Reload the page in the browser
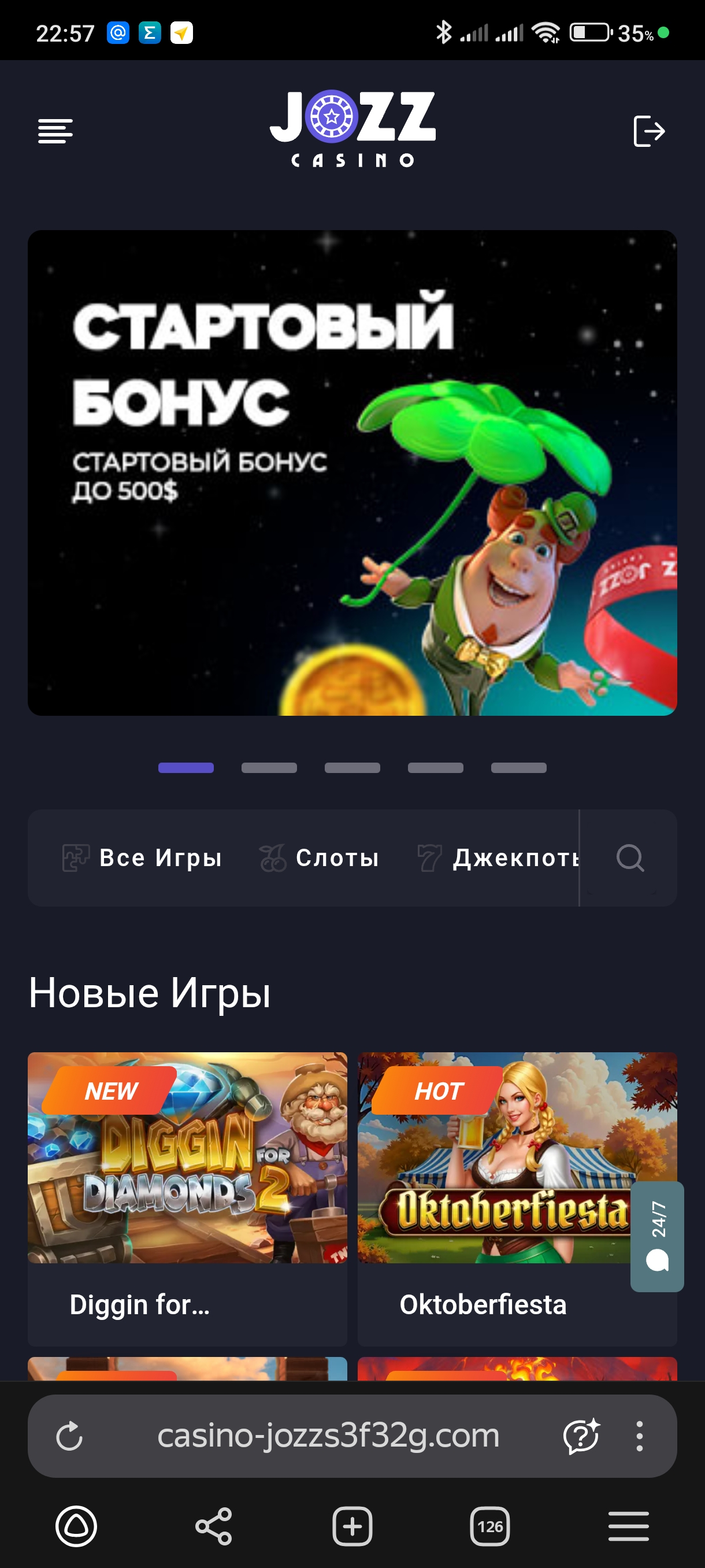The width and height of the screenshot is (705, 1568). pyautogui.click(x=69, y=1436)
